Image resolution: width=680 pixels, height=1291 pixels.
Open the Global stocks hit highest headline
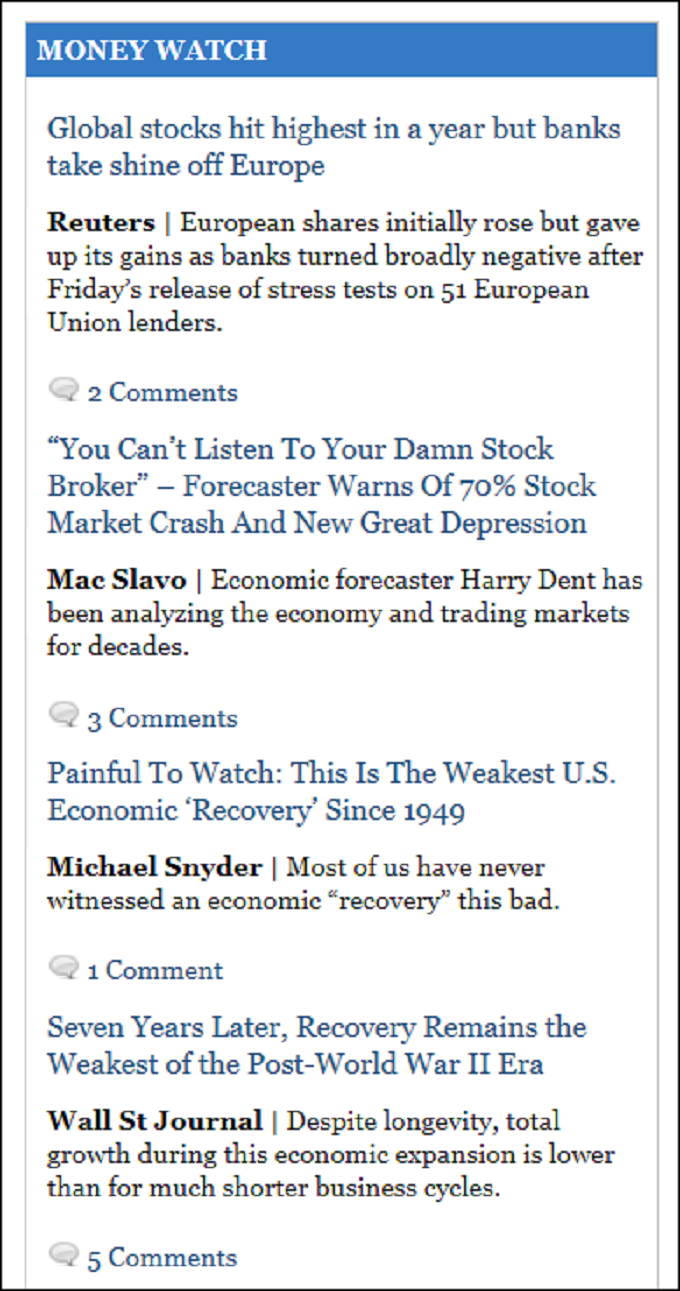click(x=333, y=146)
